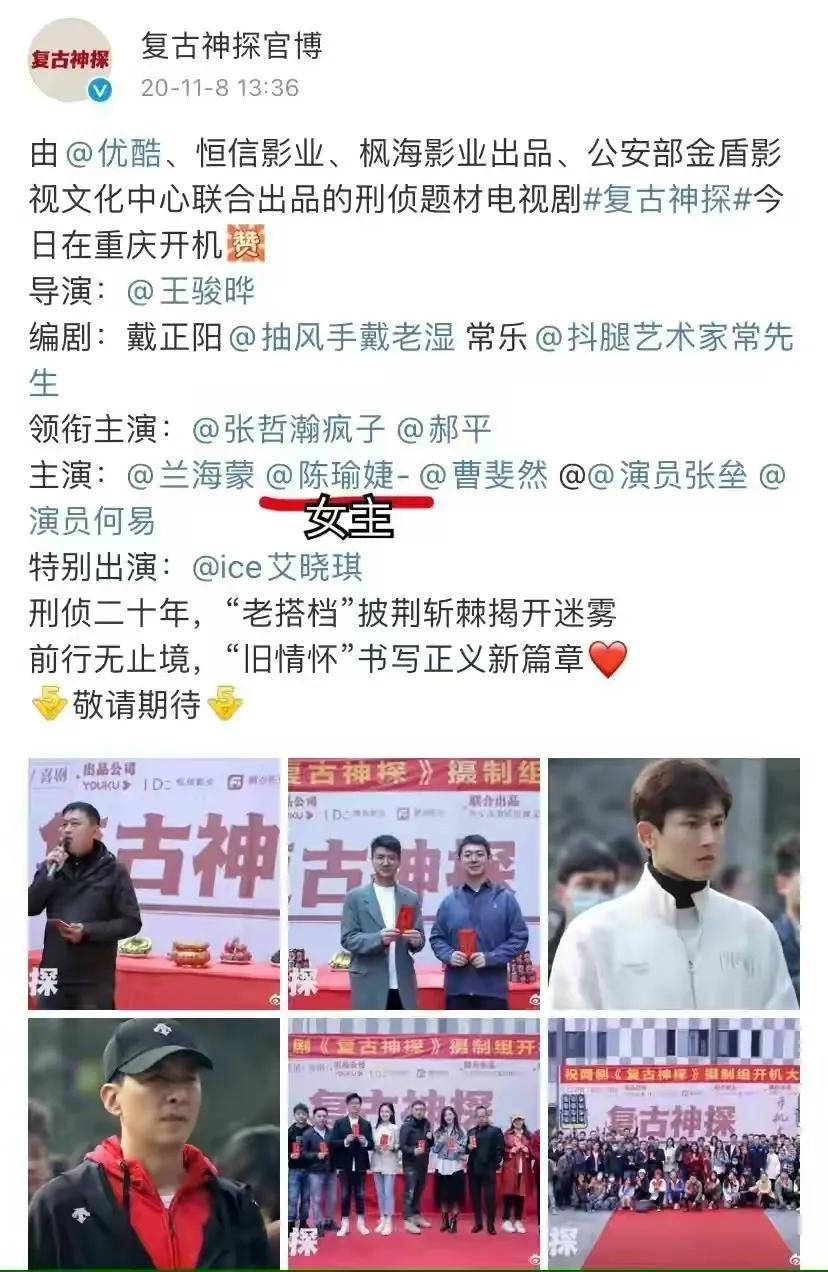View director @王骏晔's profile
The width and height of the screenshot is (828, 1272).
coord(191,291)
